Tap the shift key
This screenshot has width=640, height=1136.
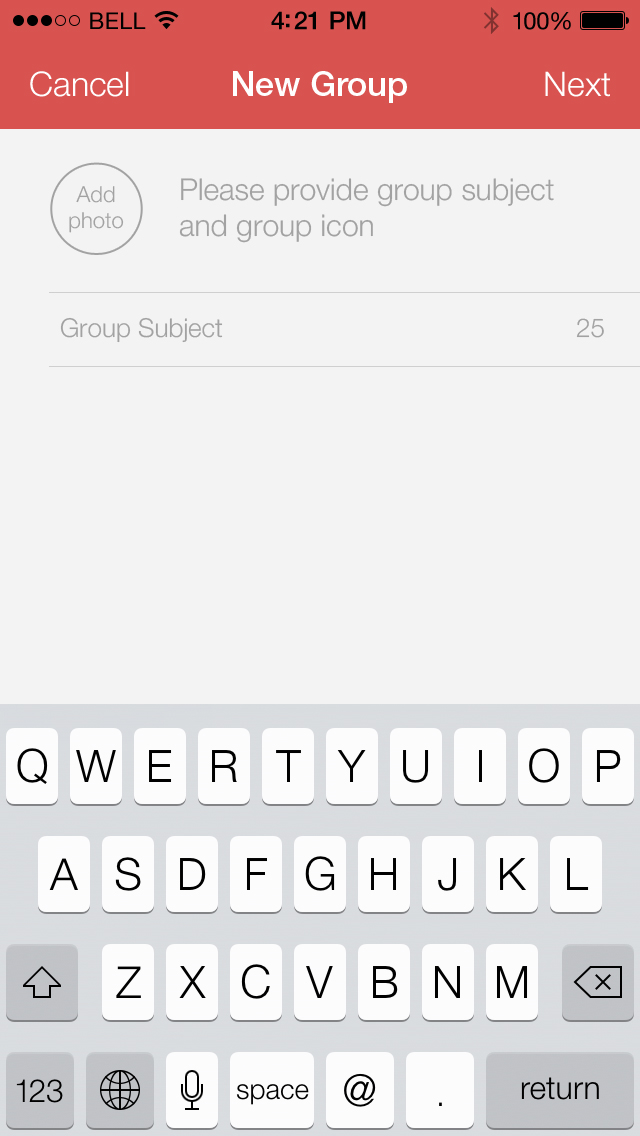[x=42, y=982]
